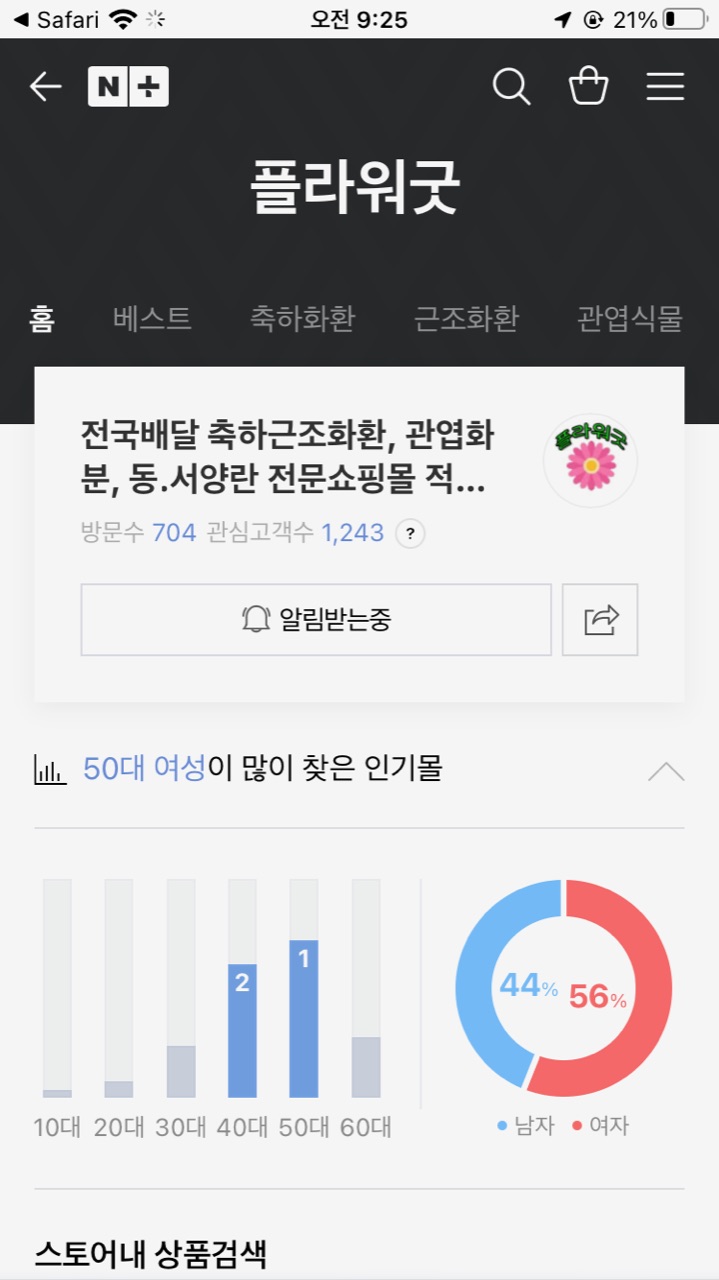Open the search magnifier icon
719x1280 pixels.
(511, 87)
